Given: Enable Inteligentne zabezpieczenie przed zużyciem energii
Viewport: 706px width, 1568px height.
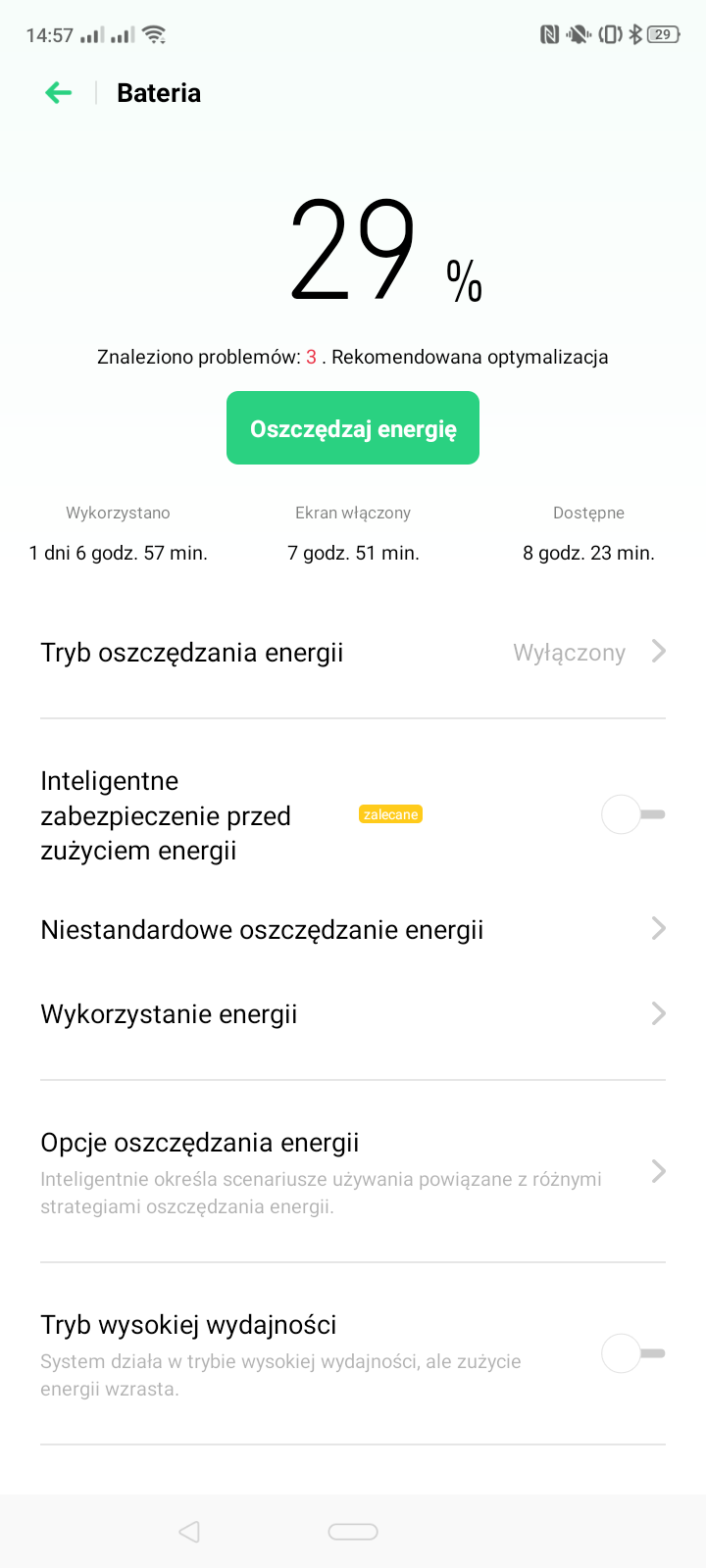Looking at the screenshot, I should tap(633, 814).
